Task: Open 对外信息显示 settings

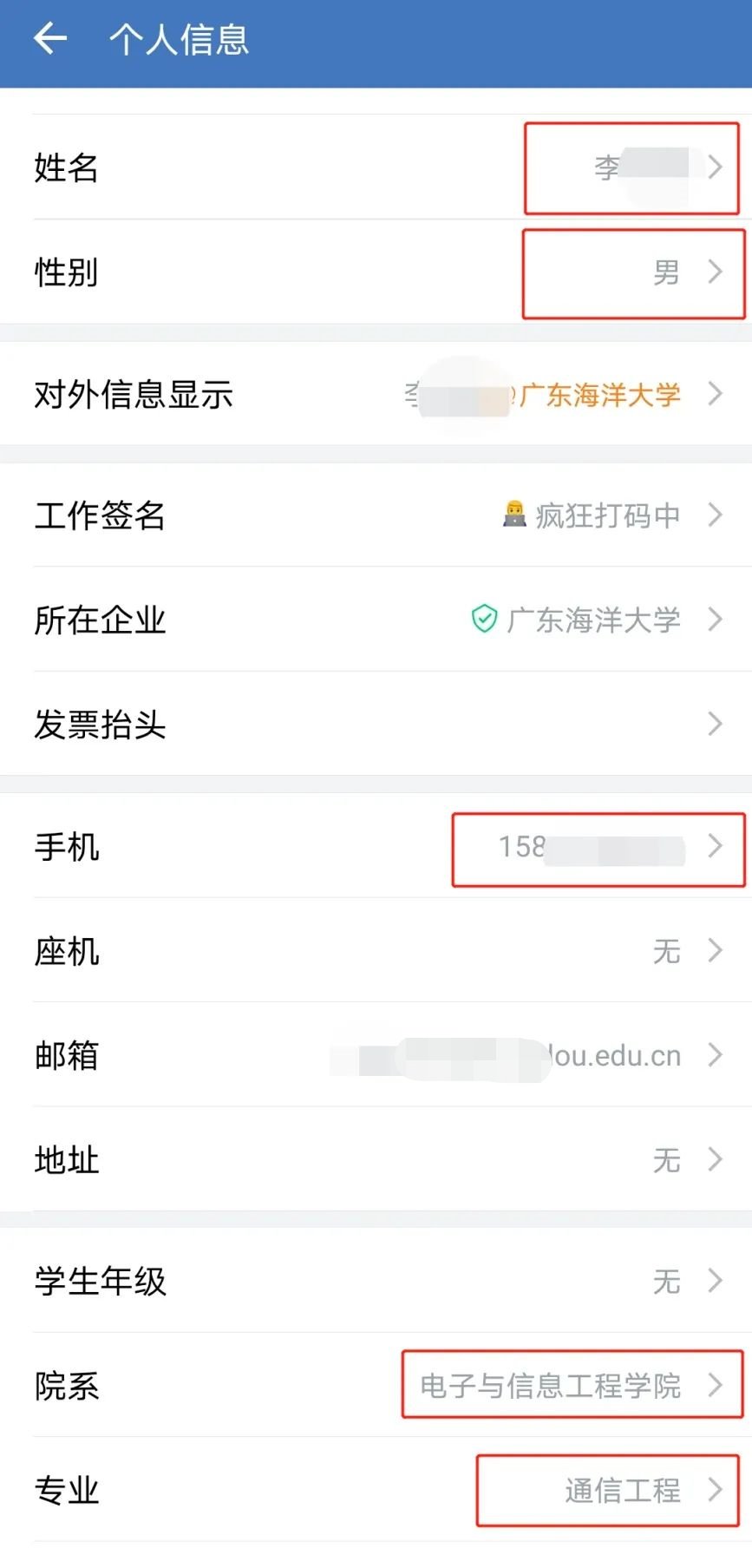Action: (376, 394)
